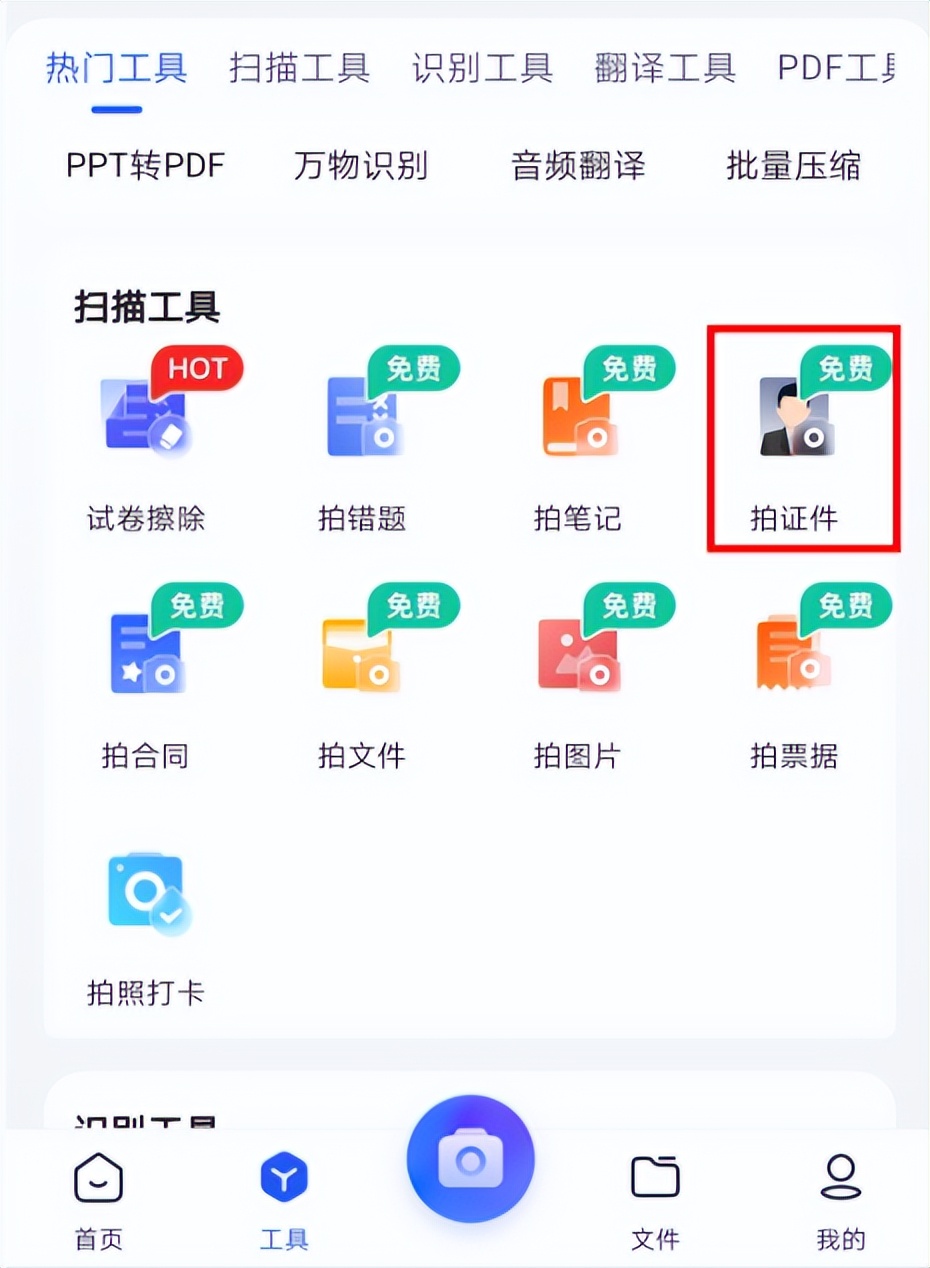Switch to the 扫描工具 tab
Screen dimensions: 930x1268
point(301,68)
